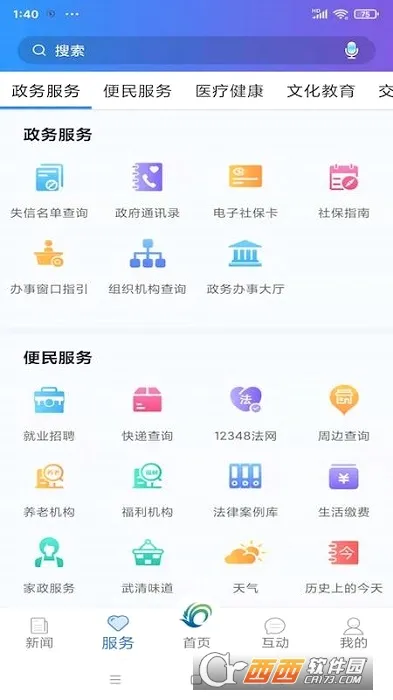
Task: Switch to the 医疗健康 top tab
Action: click(x=229, y=91)
